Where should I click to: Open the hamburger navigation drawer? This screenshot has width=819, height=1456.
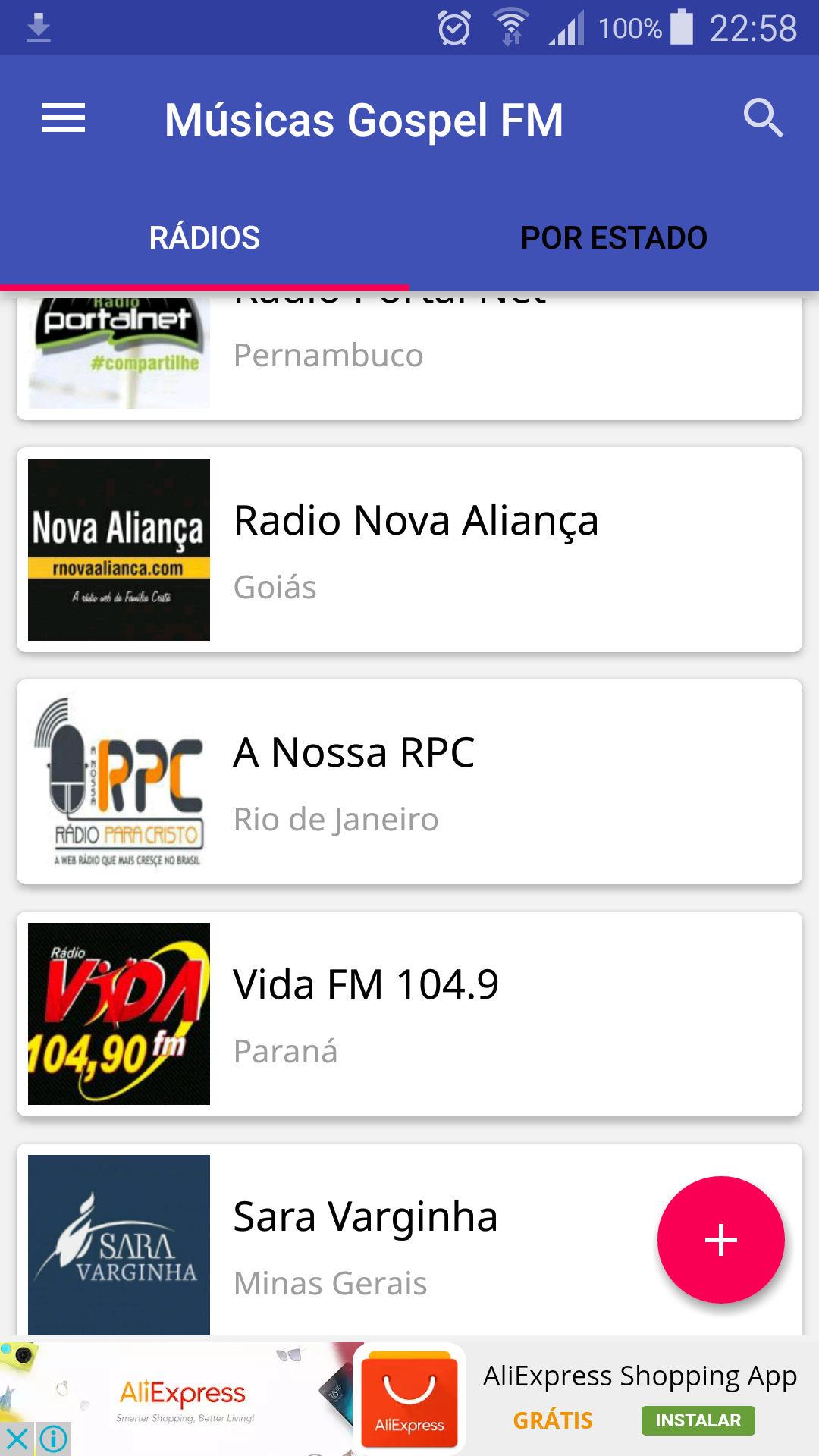(x=64, y=119)
